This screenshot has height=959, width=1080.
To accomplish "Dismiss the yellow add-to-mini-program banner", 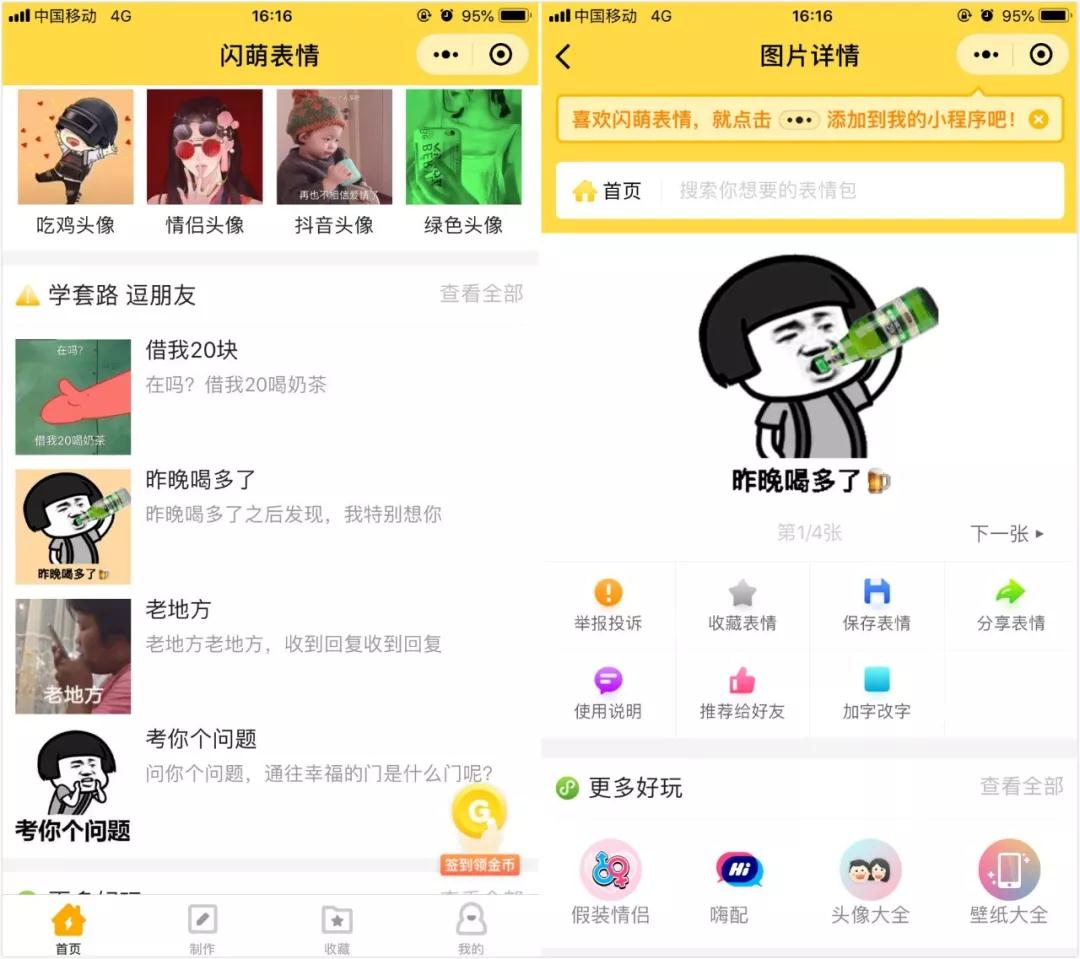I will pos(1039,120).
